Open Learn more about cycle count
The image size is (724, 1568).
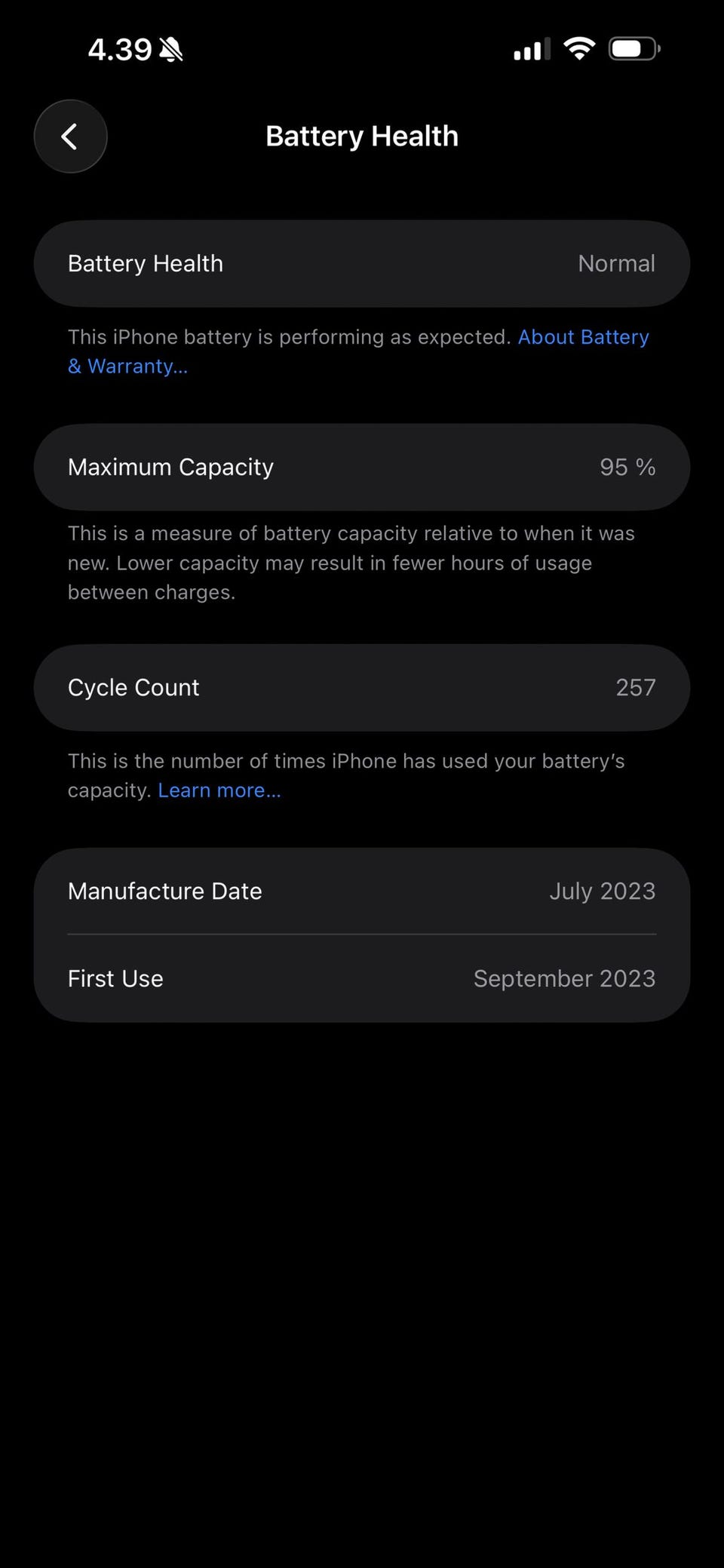coord(219,790)
